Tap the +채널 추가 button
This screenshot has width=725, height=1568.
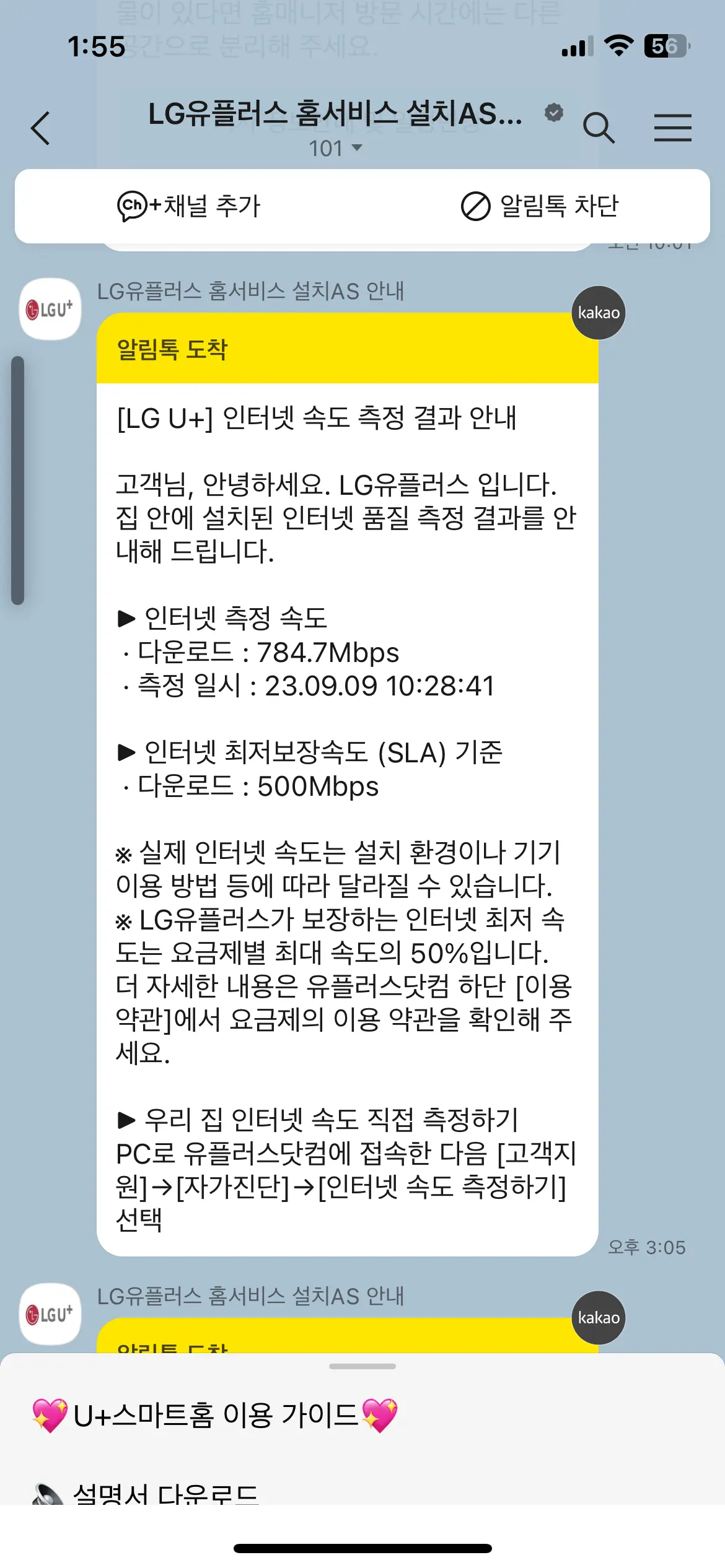point(189,206)
